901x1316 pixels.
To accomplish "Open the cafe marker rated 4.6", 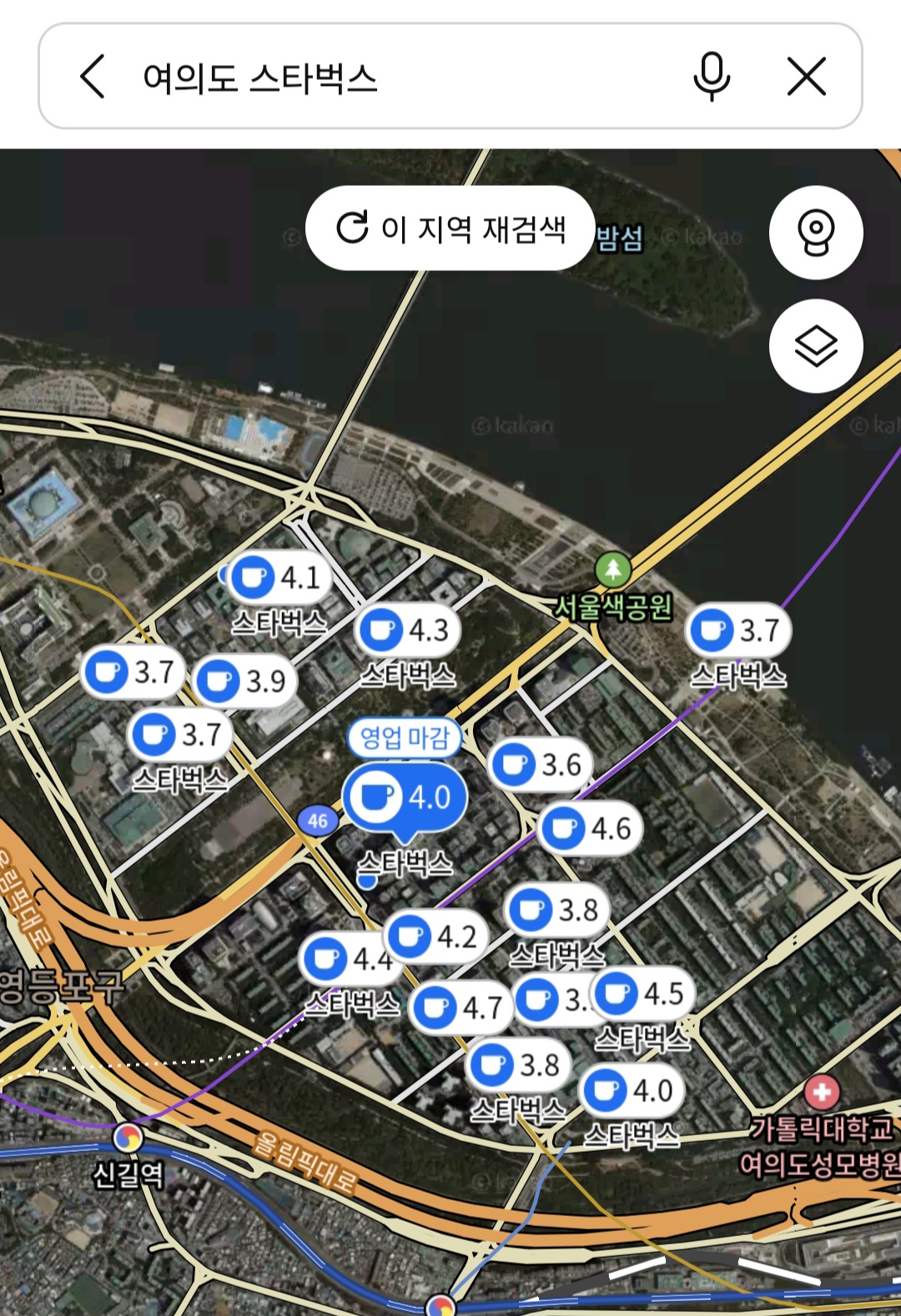I will 590,828.
